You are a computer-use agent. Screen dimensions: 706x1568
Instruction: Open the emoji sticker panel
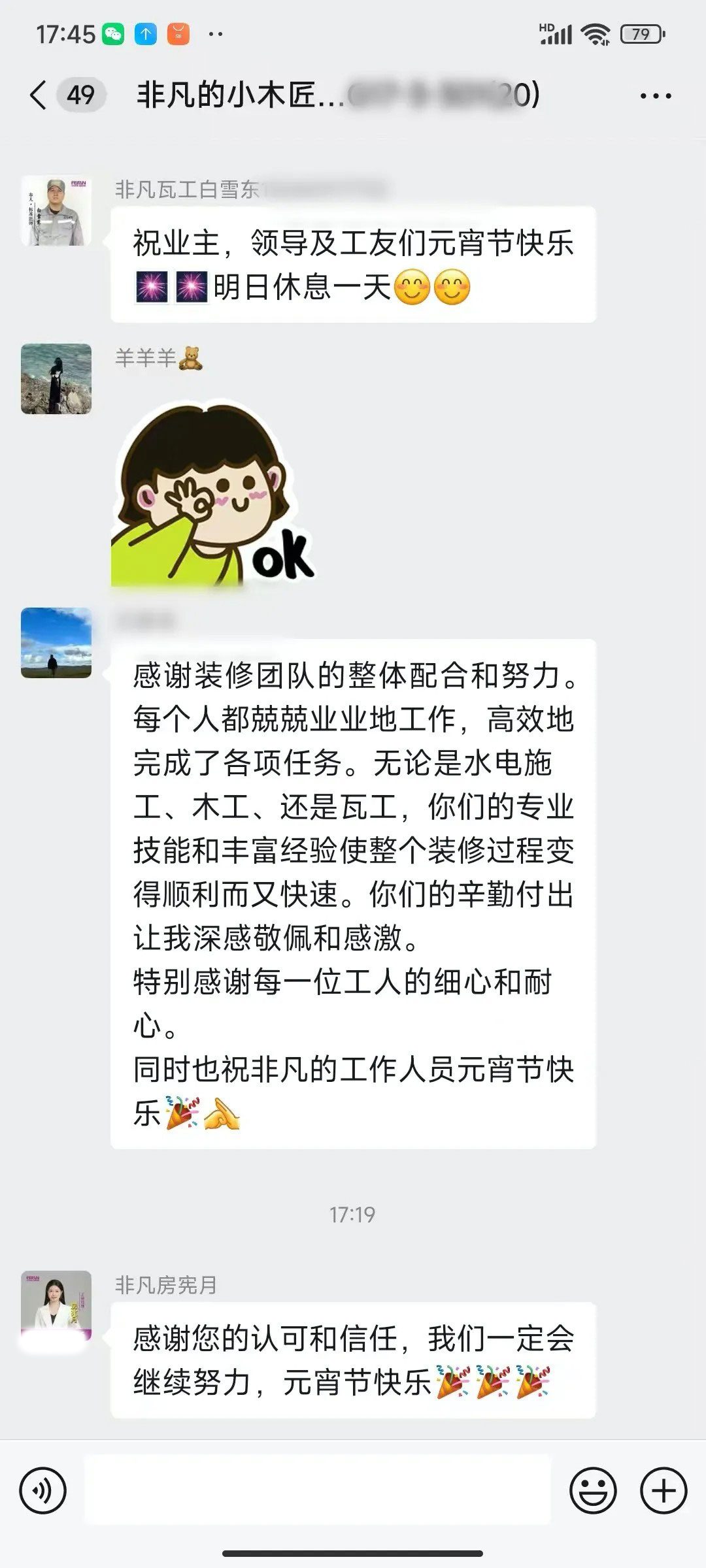(x=593, y=1491)
